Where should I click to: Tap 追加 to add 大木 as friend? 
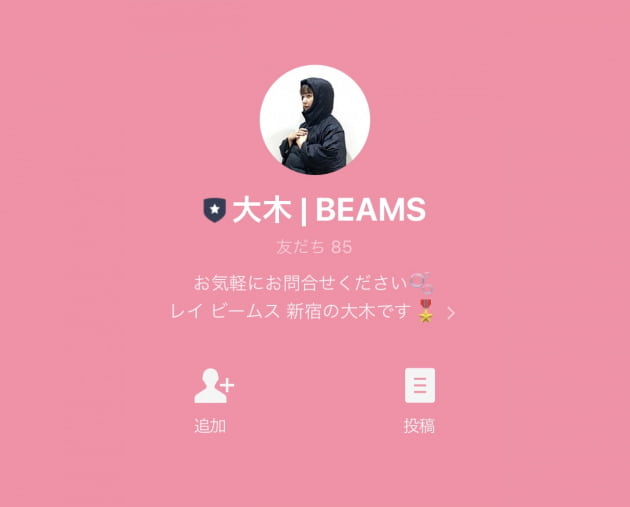tap(212, 398)
